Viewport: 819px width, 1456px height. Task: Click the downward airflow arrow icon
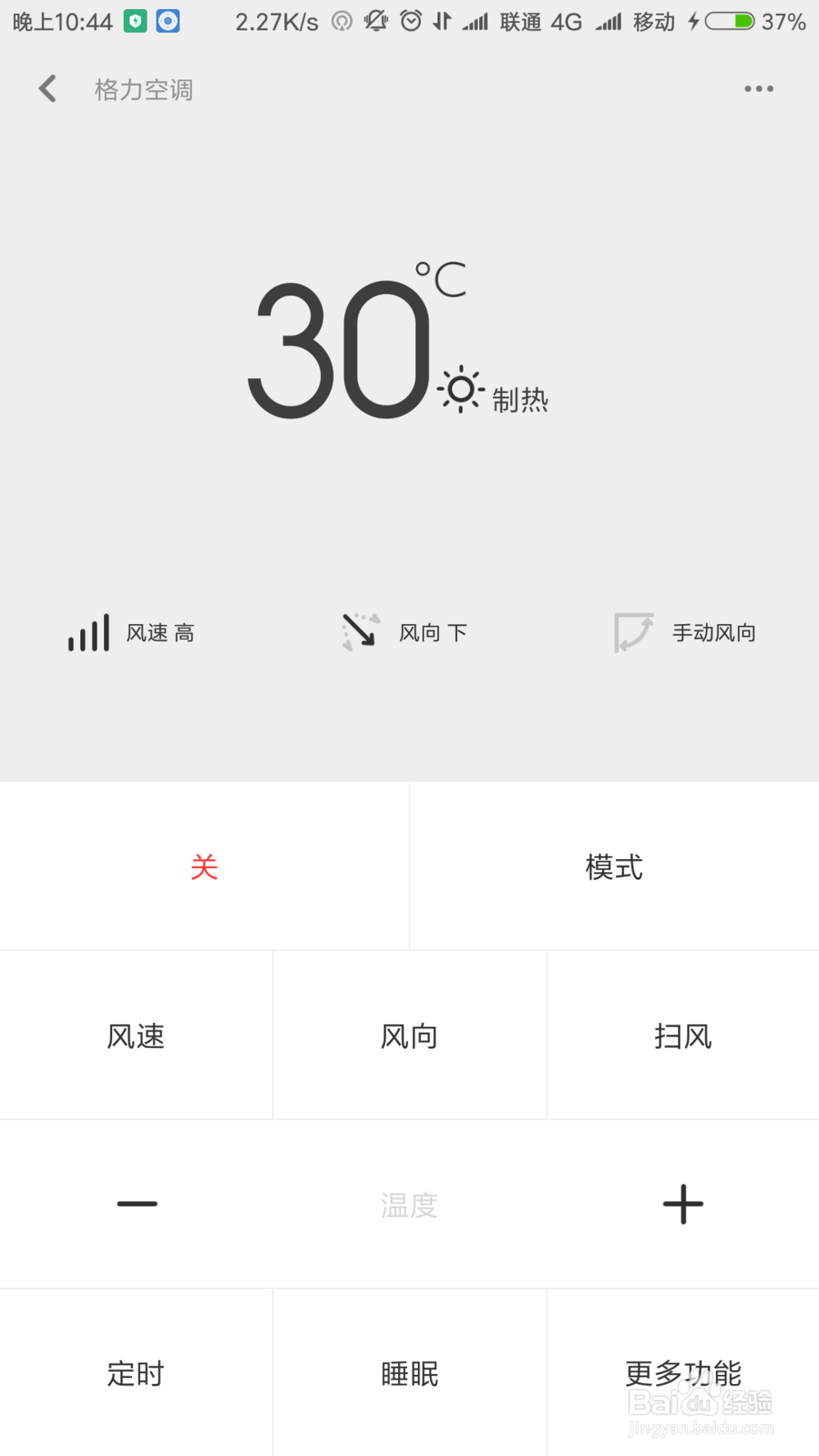click(359, 632)
